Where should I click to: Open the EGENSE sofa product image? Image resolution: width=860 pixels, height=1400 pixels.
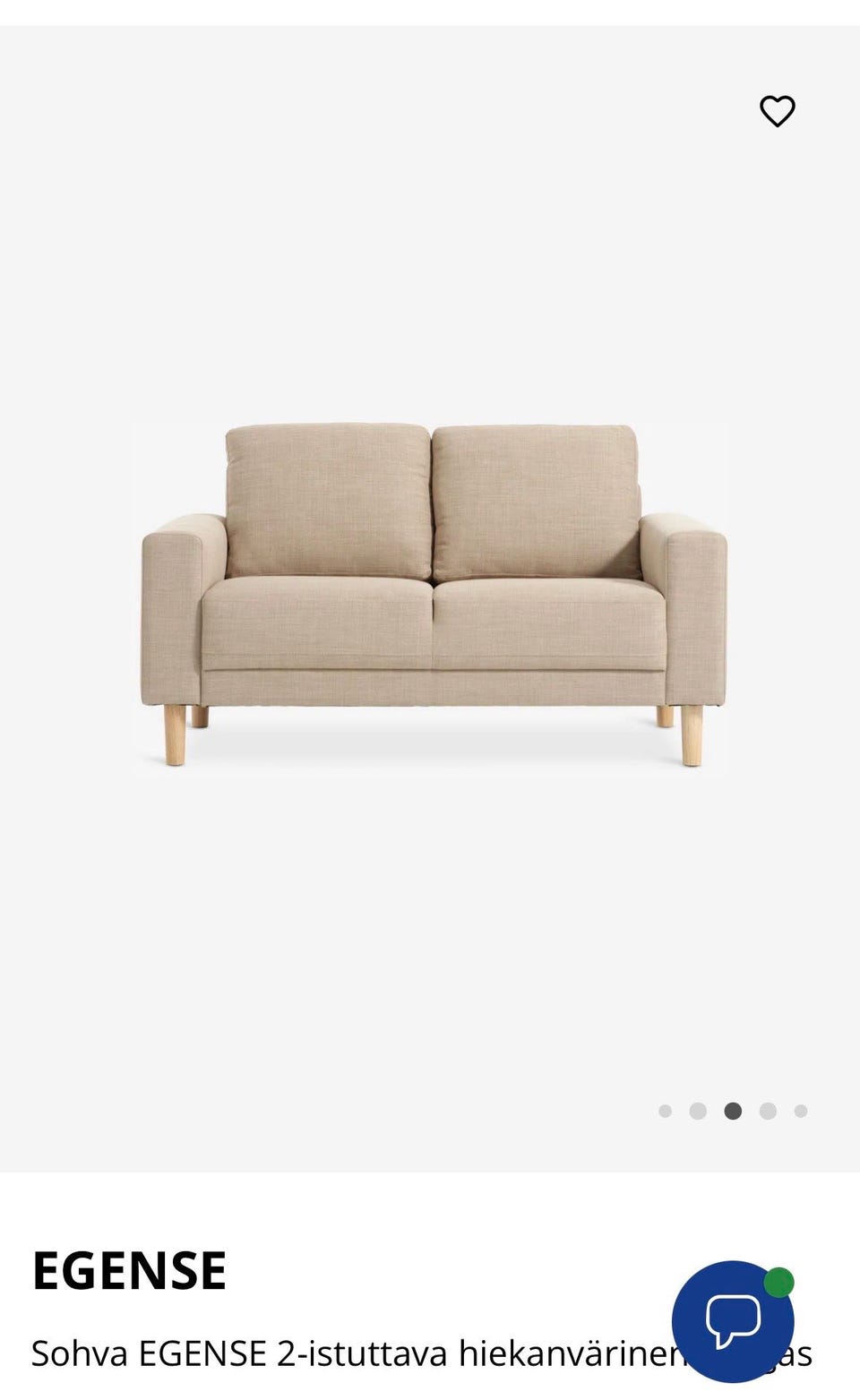click(434, 595)
